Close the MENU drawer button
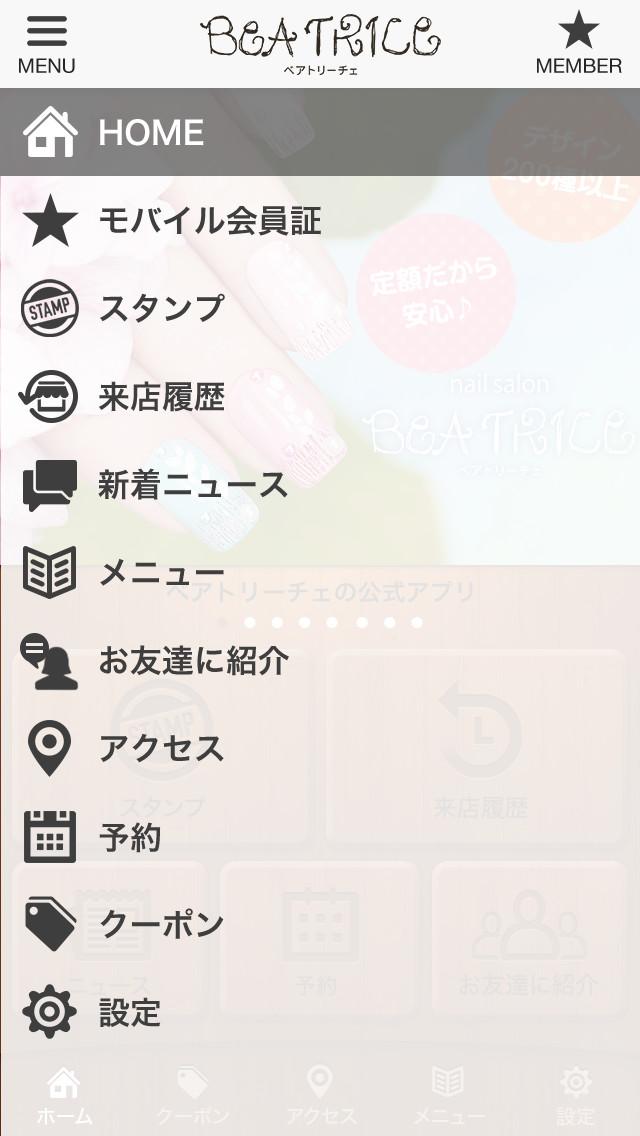 click(46, 44)
